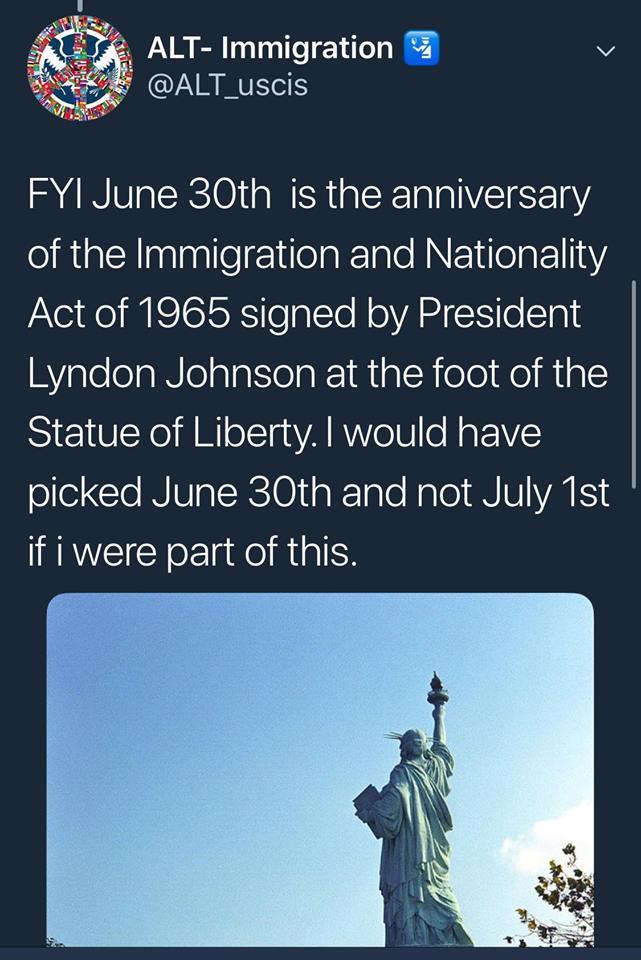
Task: Open ALT- Immigration profile avatar
Action: (79, 69)
